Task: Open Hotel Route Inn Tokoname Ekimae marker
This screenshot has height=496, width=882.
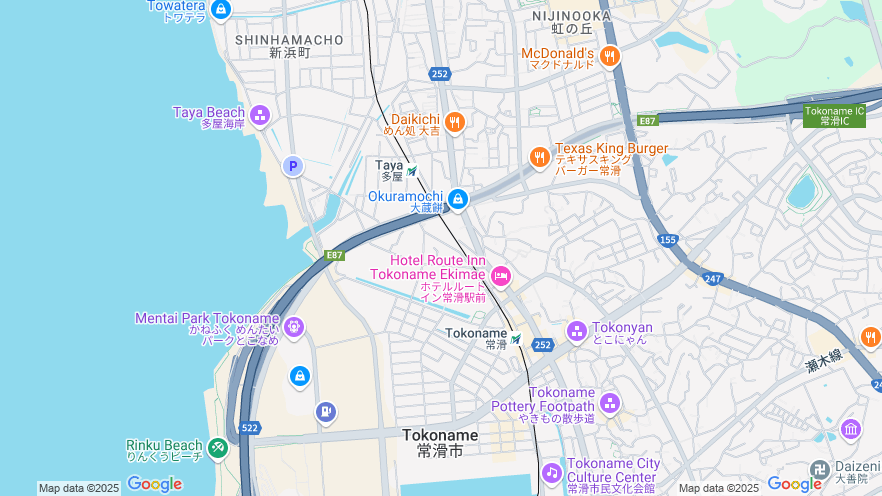Action: click(x=501, y=275)
